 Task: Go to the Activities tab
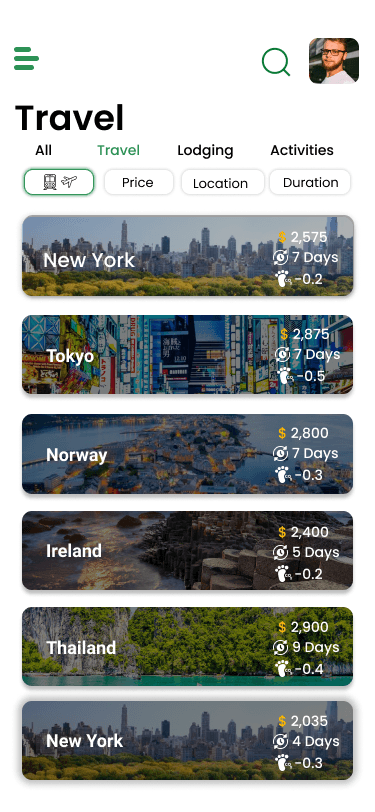click(302, 150)
